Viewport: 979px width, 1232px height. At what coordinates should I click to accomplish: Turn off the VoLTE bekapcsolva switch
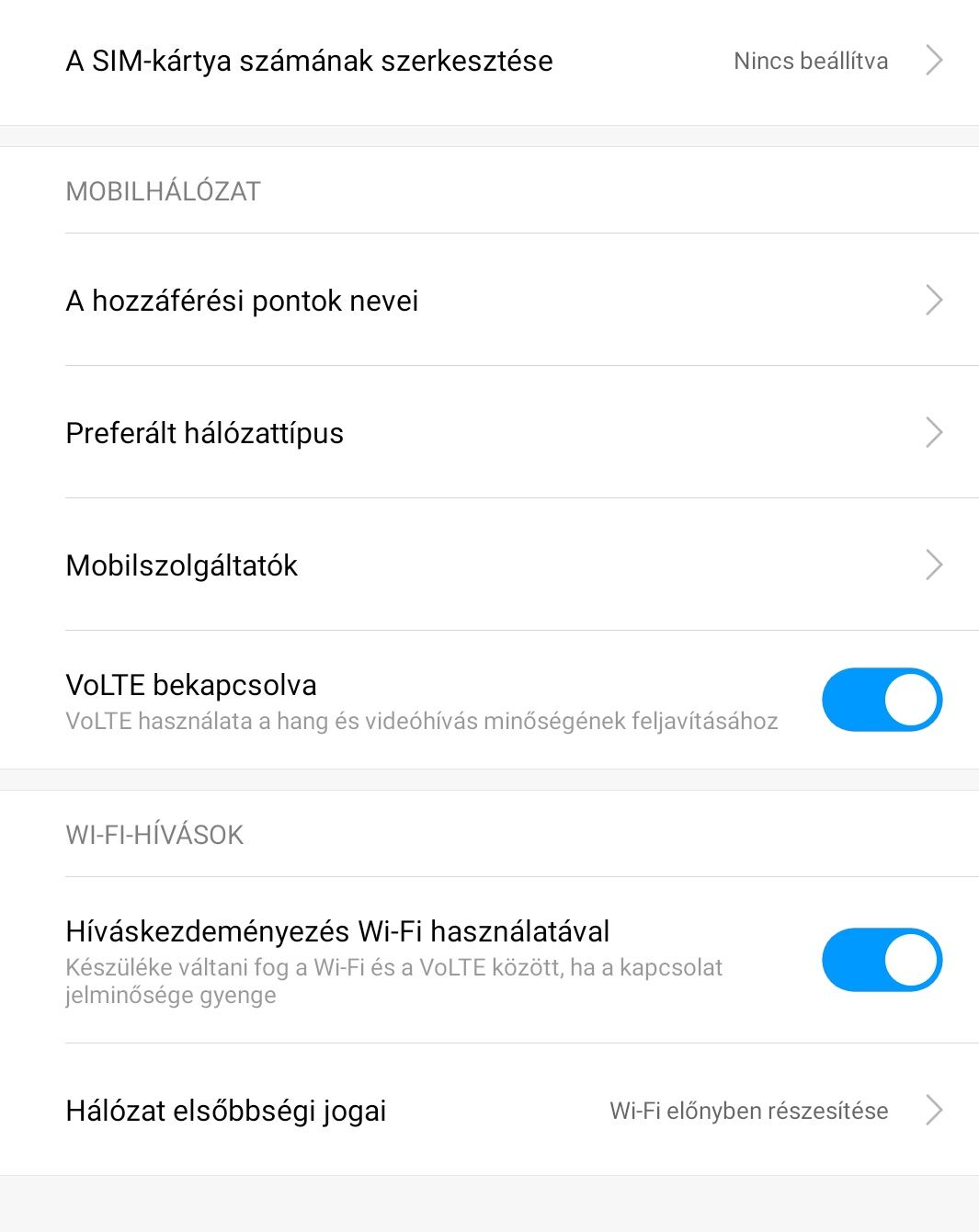[x=882, y=701]
